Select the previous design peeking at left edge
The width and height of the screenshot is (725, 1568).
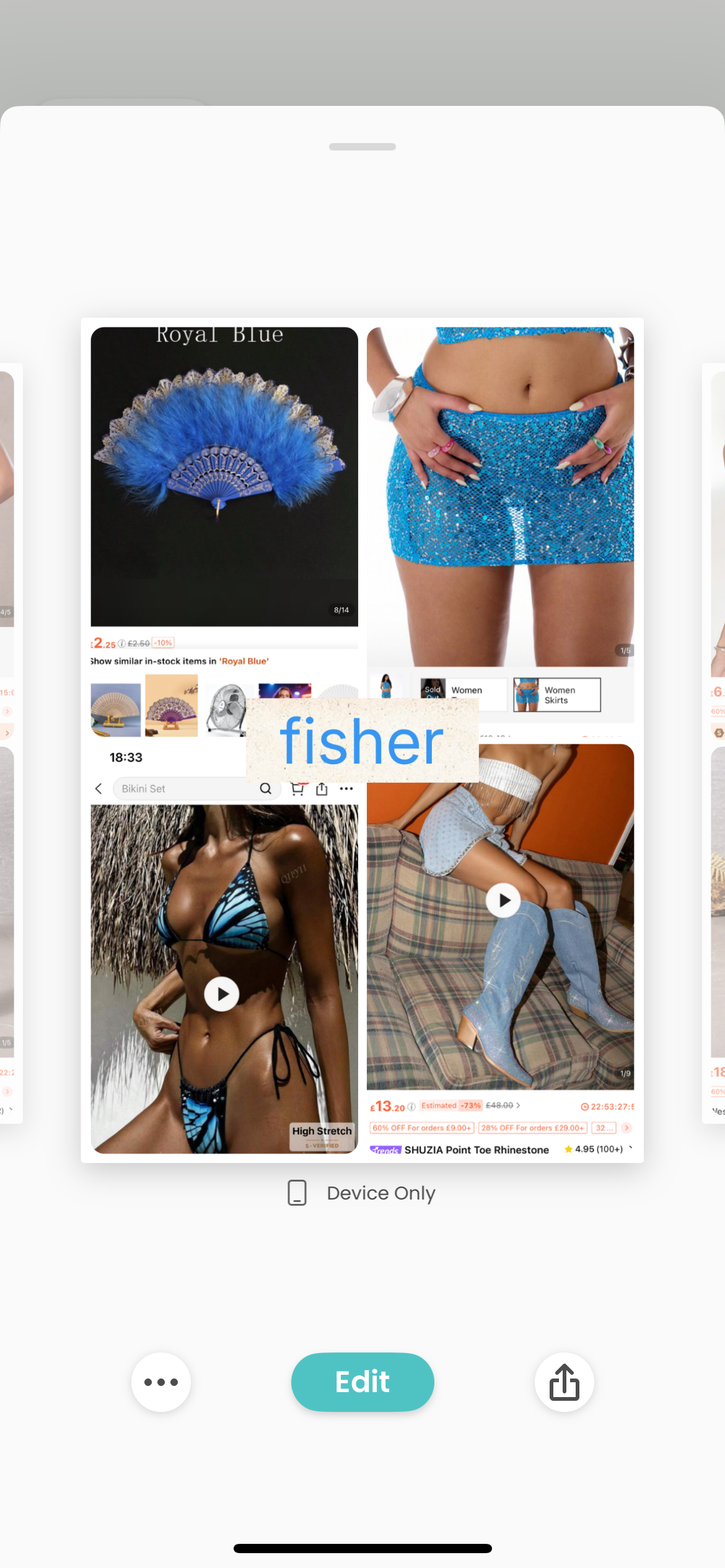11,743
